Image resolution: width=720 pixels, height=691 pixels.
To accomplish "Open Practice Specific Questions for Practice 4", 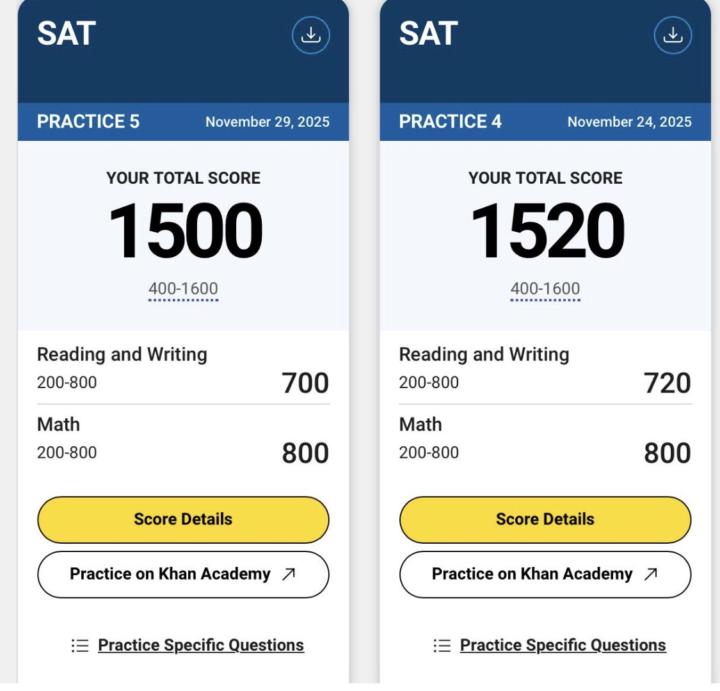I will click(562, 645).
